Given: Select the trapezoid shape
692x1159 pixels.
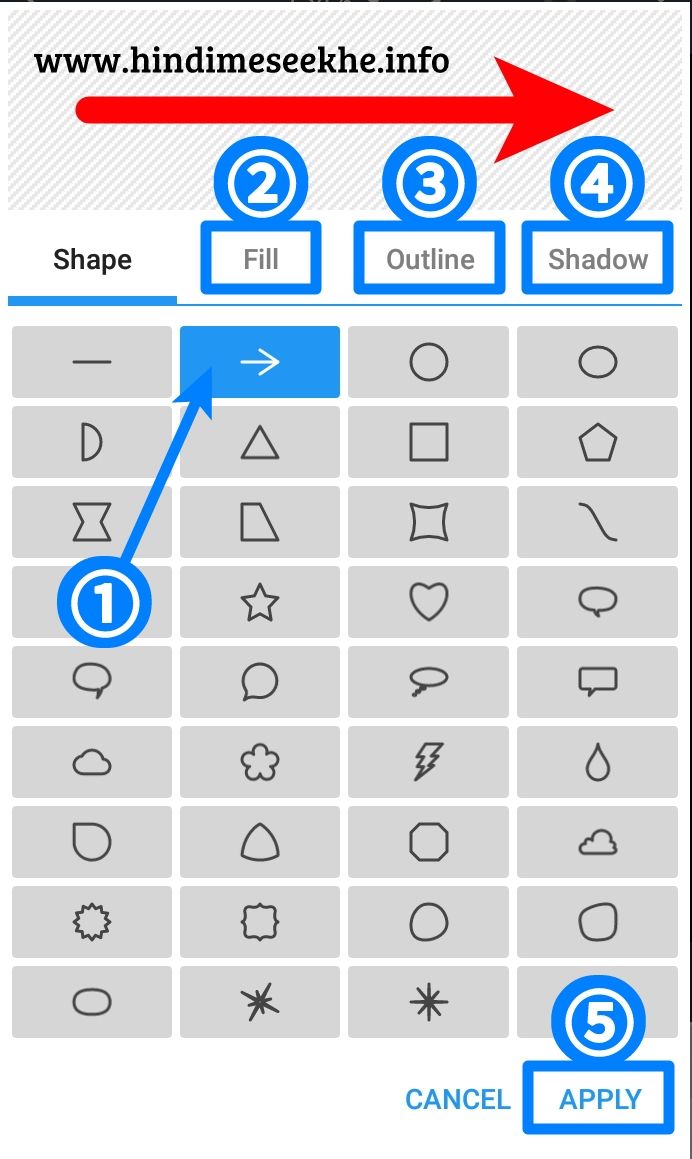Looking at the screenshot, I should (260, 522).
